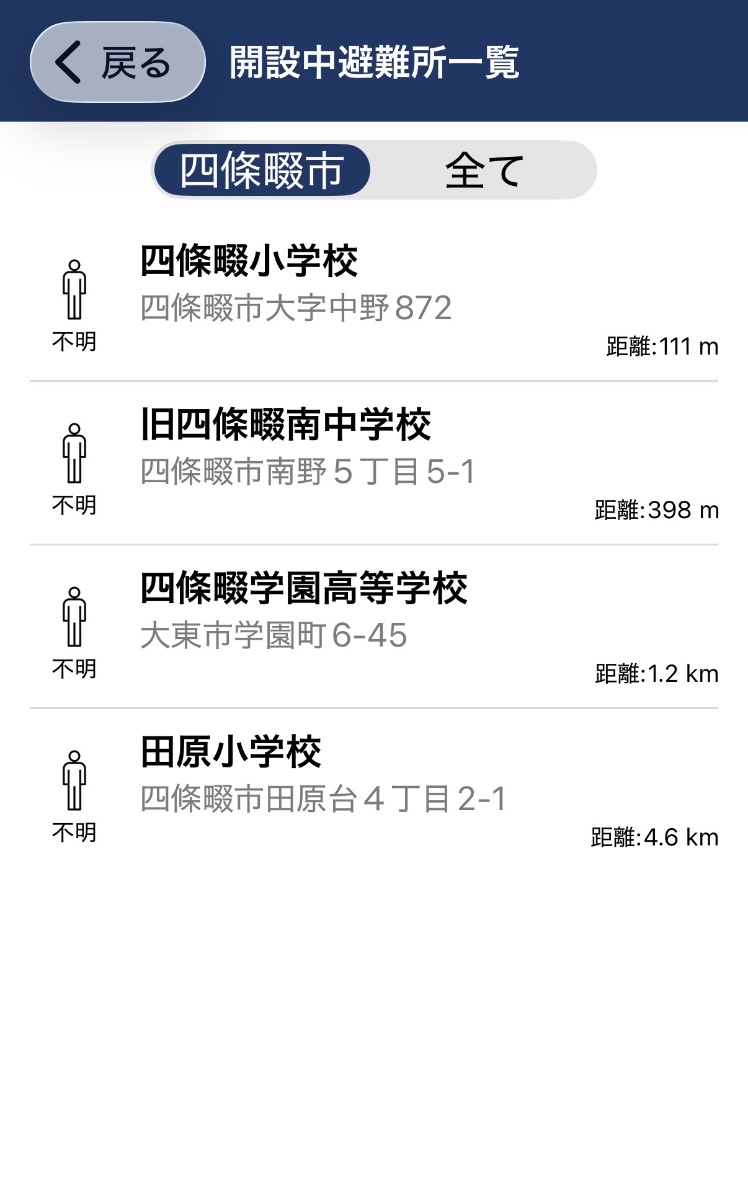
Task: Open the 旧四條畷南中学校 shelter entry
Action: [x=374, y=464]
